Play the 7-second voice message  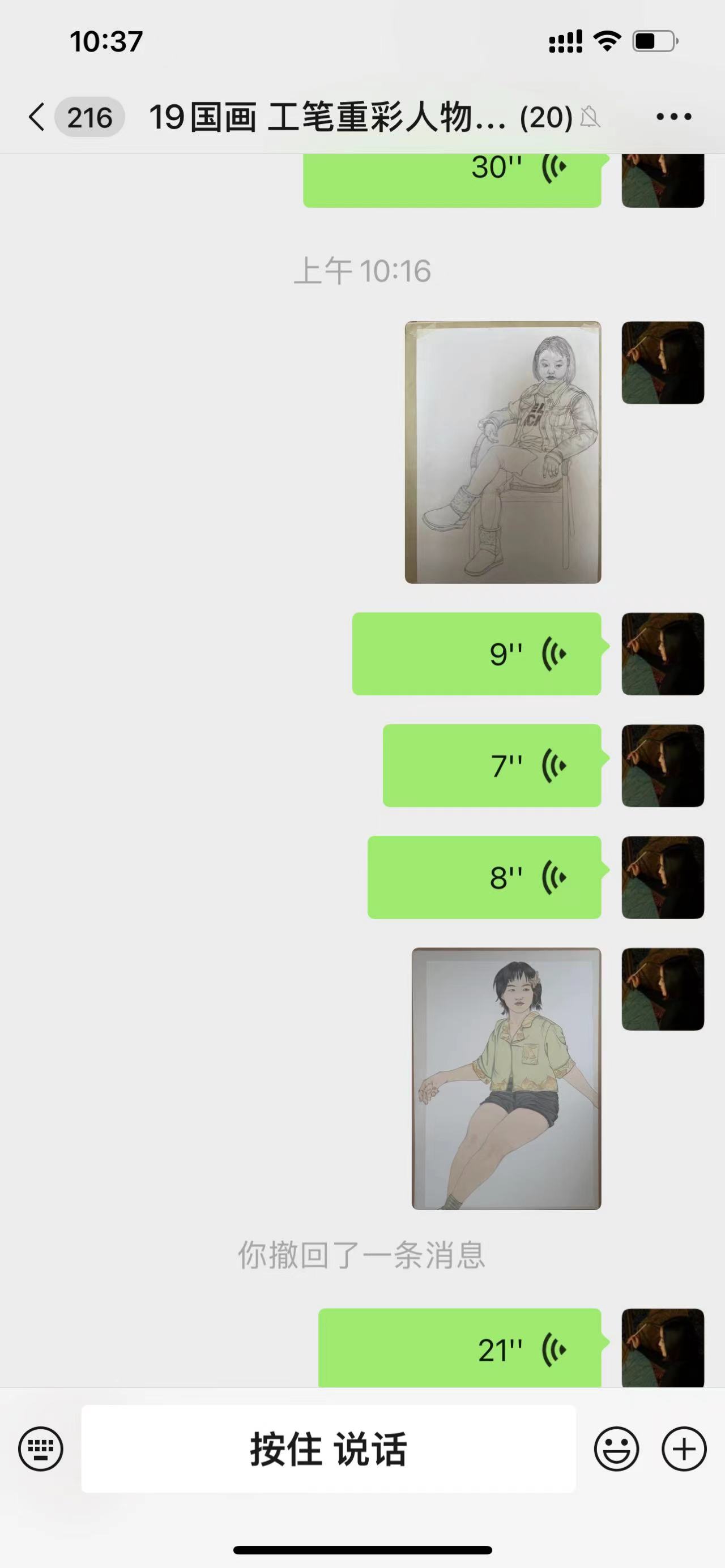492,766
